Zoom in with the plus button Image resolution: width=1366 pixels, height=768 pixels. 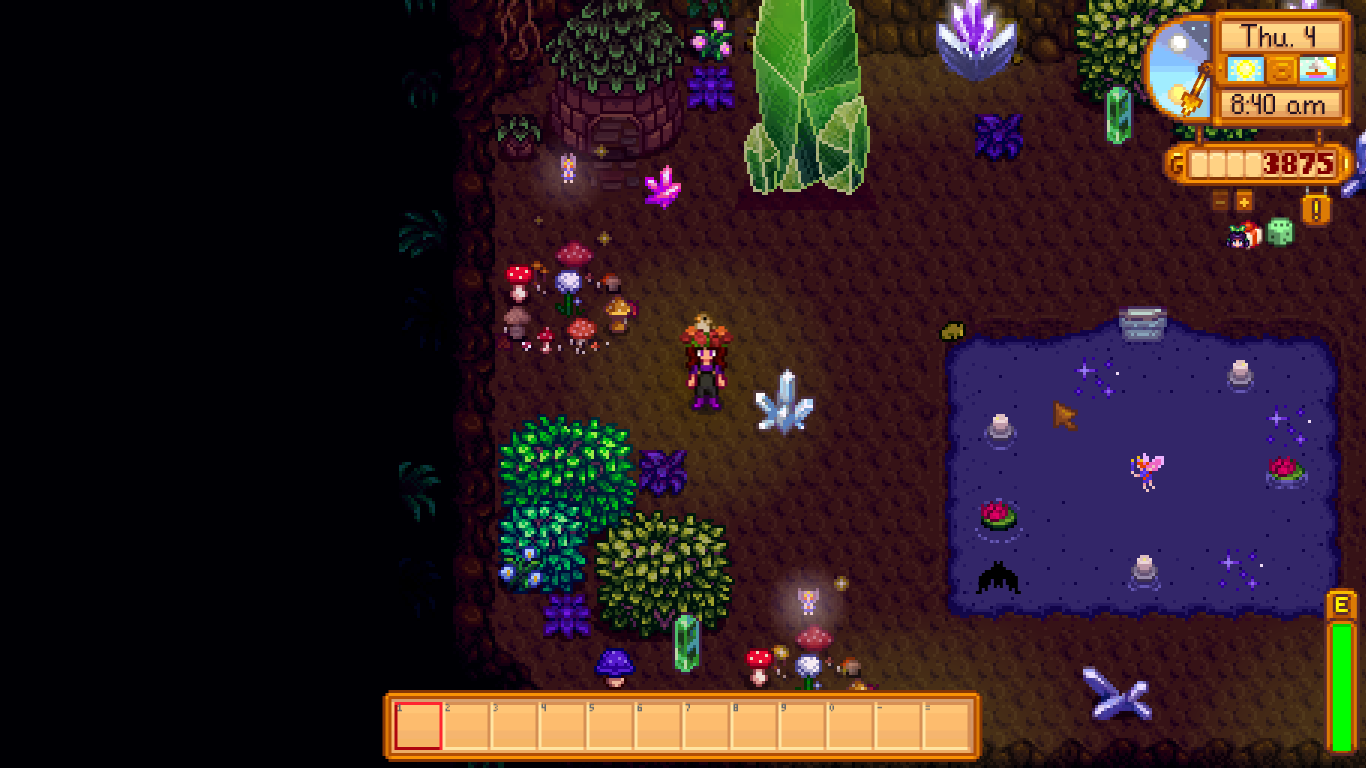[x=1244, y=201]
